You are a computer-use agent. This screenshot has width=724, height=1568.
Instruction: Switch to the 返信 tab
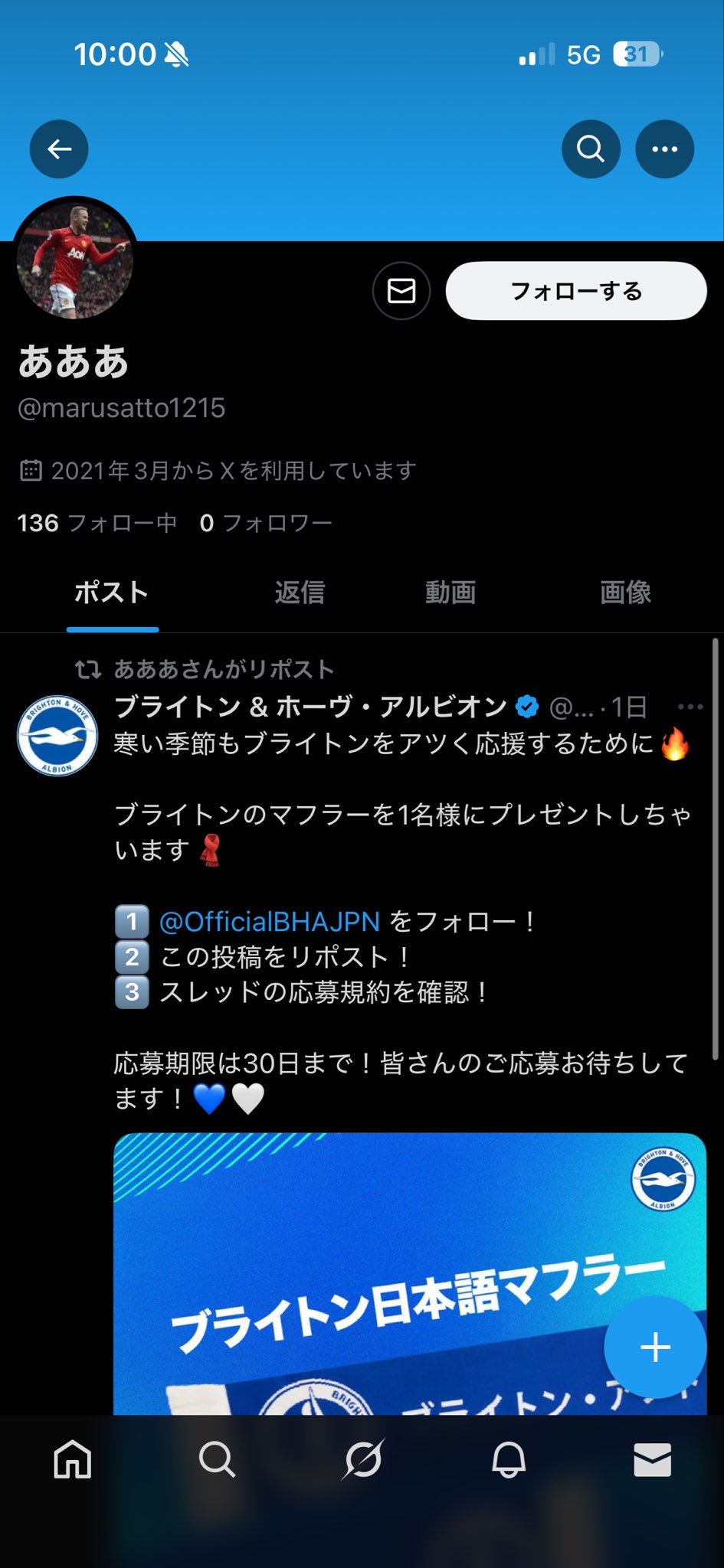[300, 592]
